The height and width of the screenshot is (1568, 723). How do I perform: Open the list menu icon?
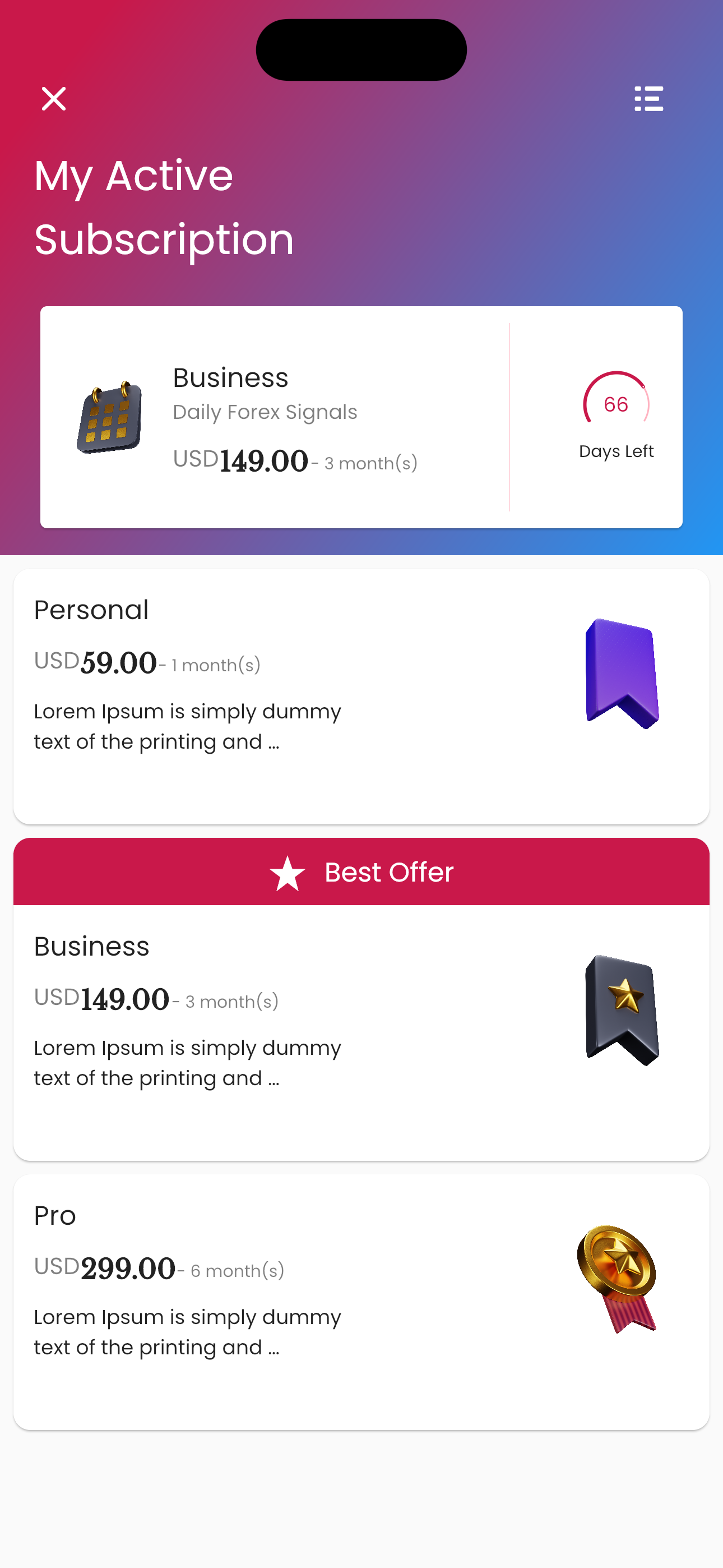648,99
